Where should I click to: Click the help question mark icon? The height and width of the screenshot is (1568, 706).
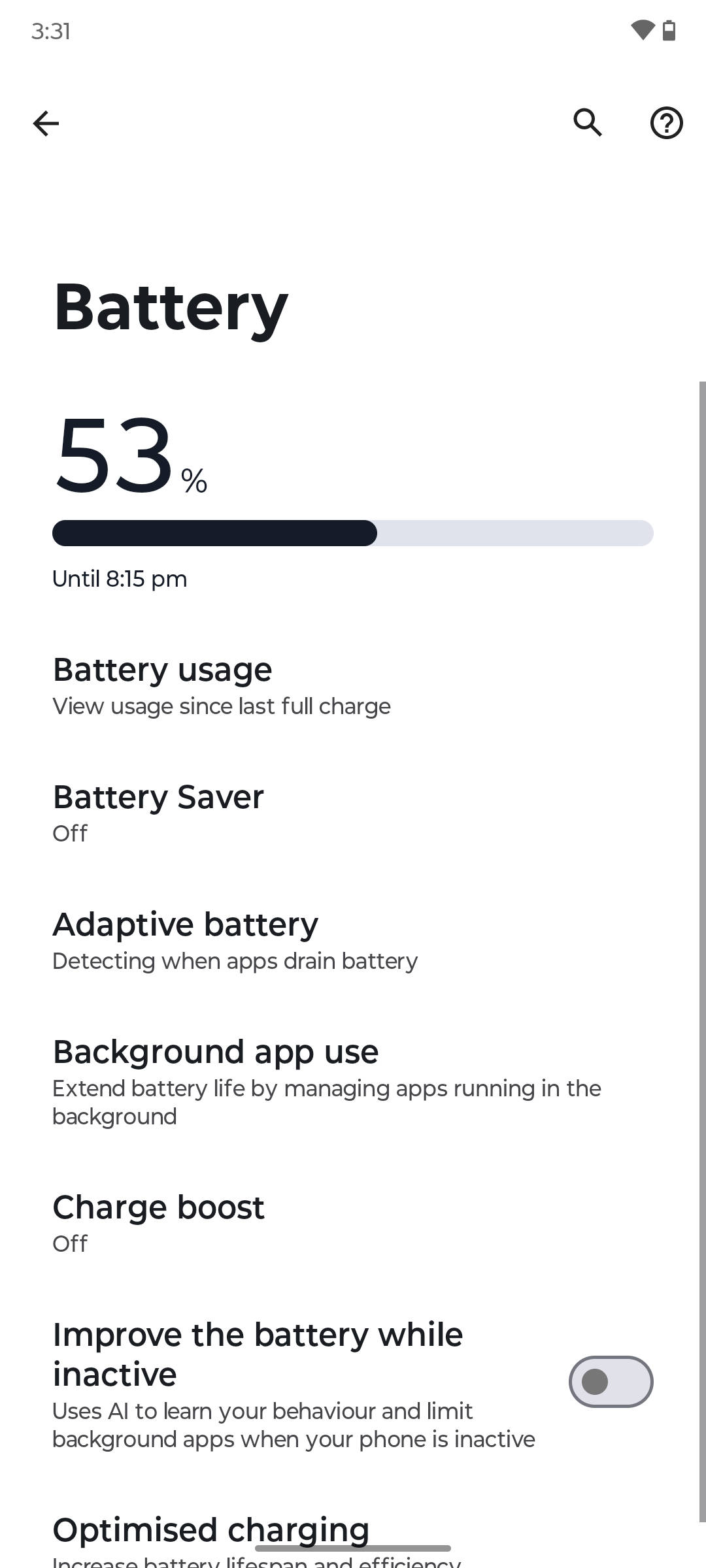point(666,123)
